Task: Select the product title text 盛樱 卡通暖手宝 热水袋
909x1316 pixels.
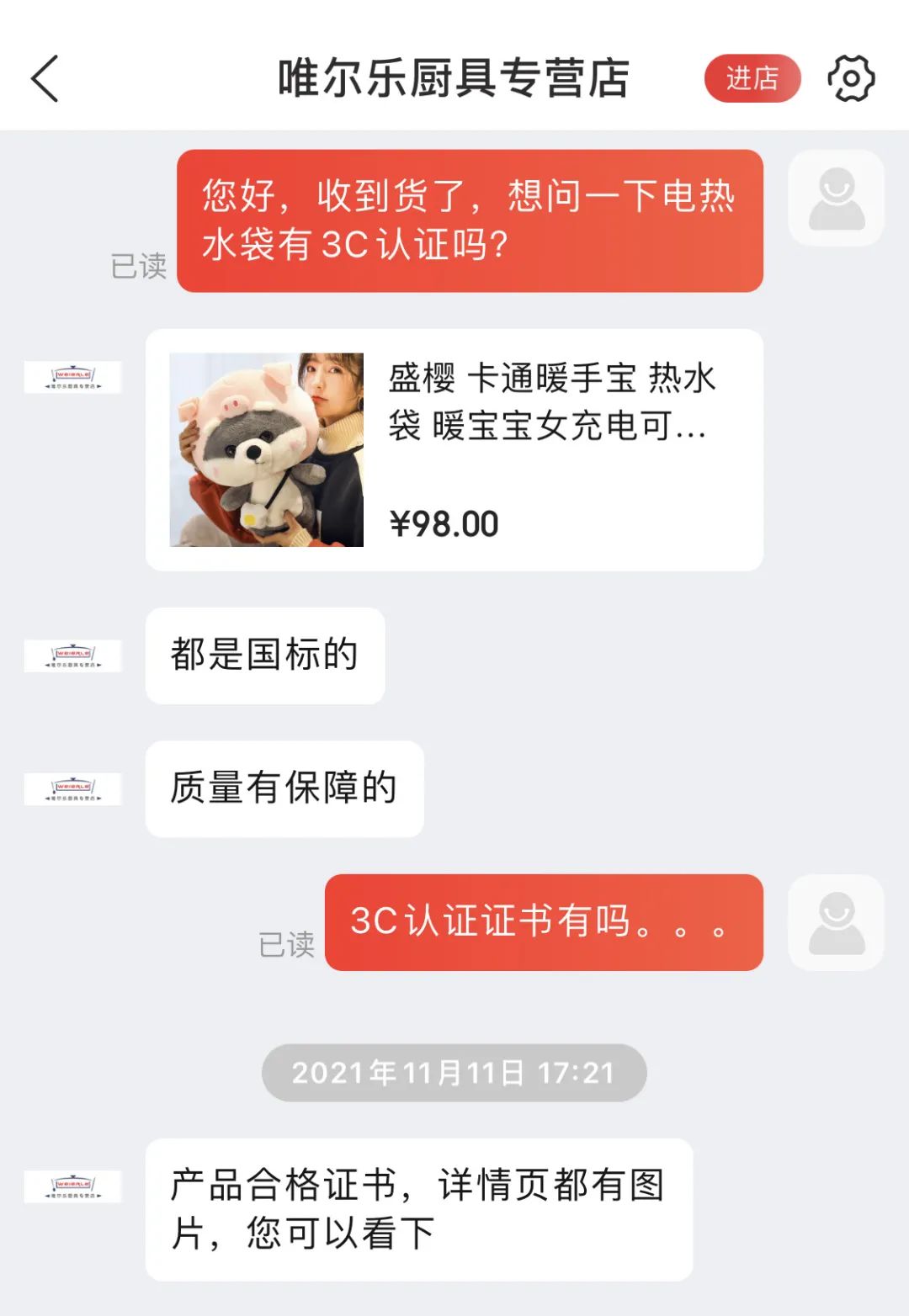Action: tap(551, 406)
